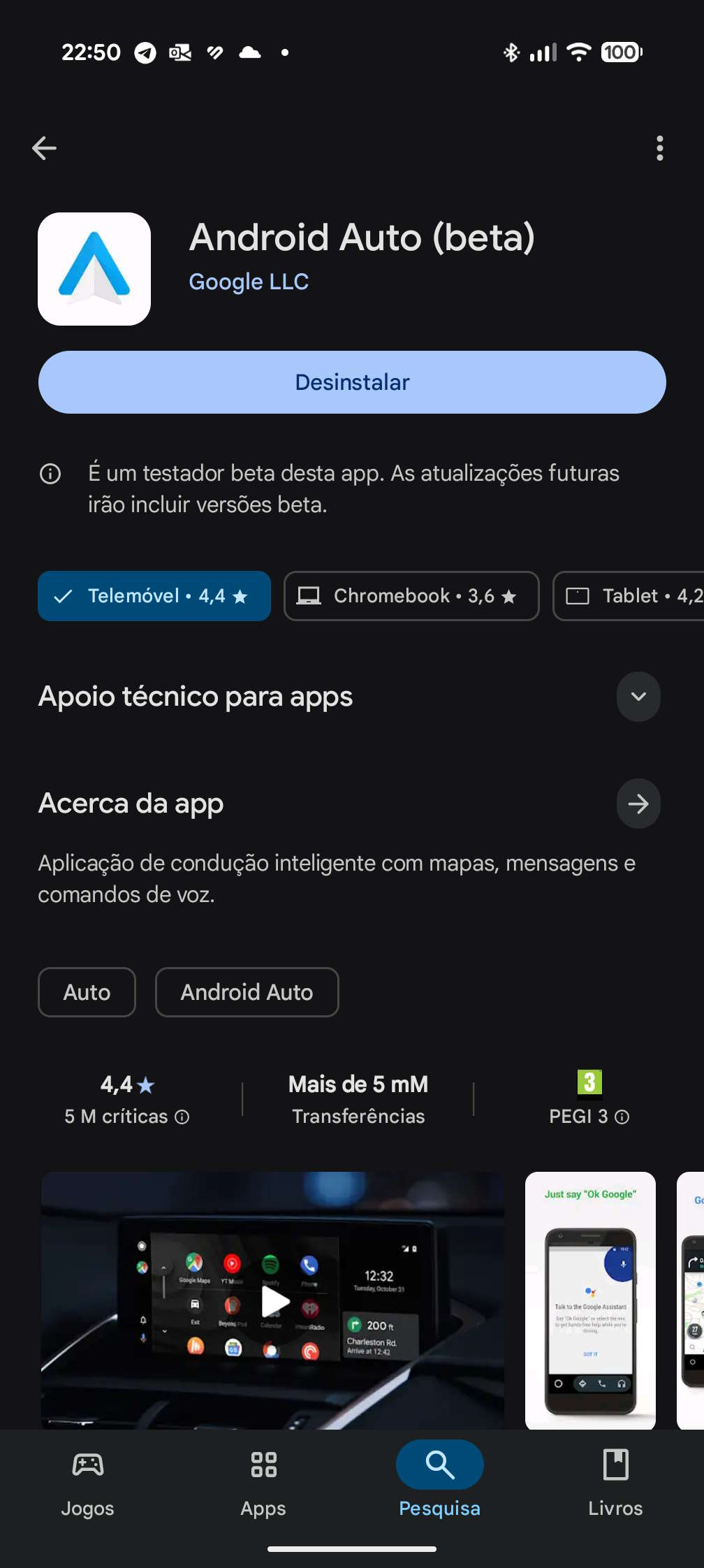Switch to the Jogos tab
The image size is (704, 1568).
coord(88,1480)
